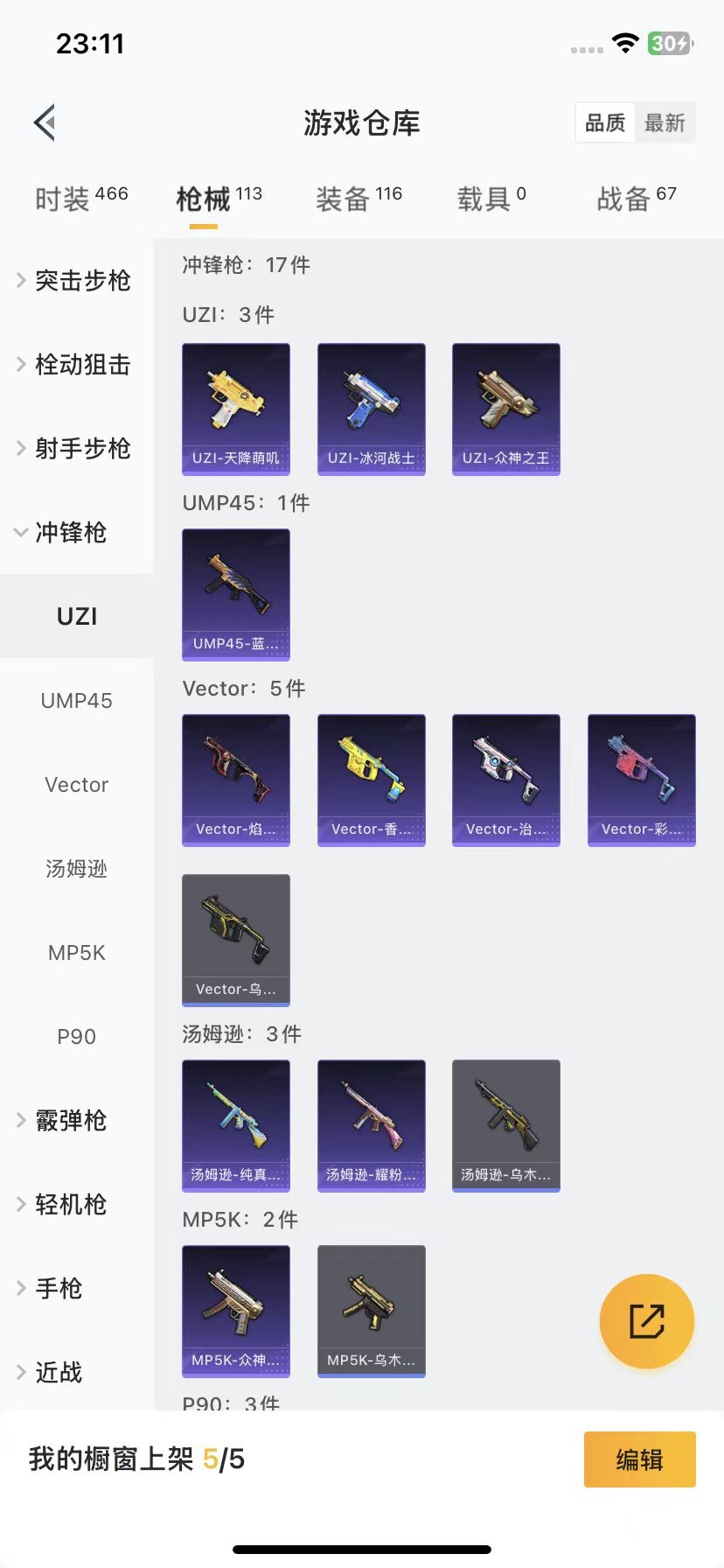Open the UZI-天降萌叽 skin tile
Image resolution: width=724 pixels, height=1568 pixels.
[x=236, y=408]
